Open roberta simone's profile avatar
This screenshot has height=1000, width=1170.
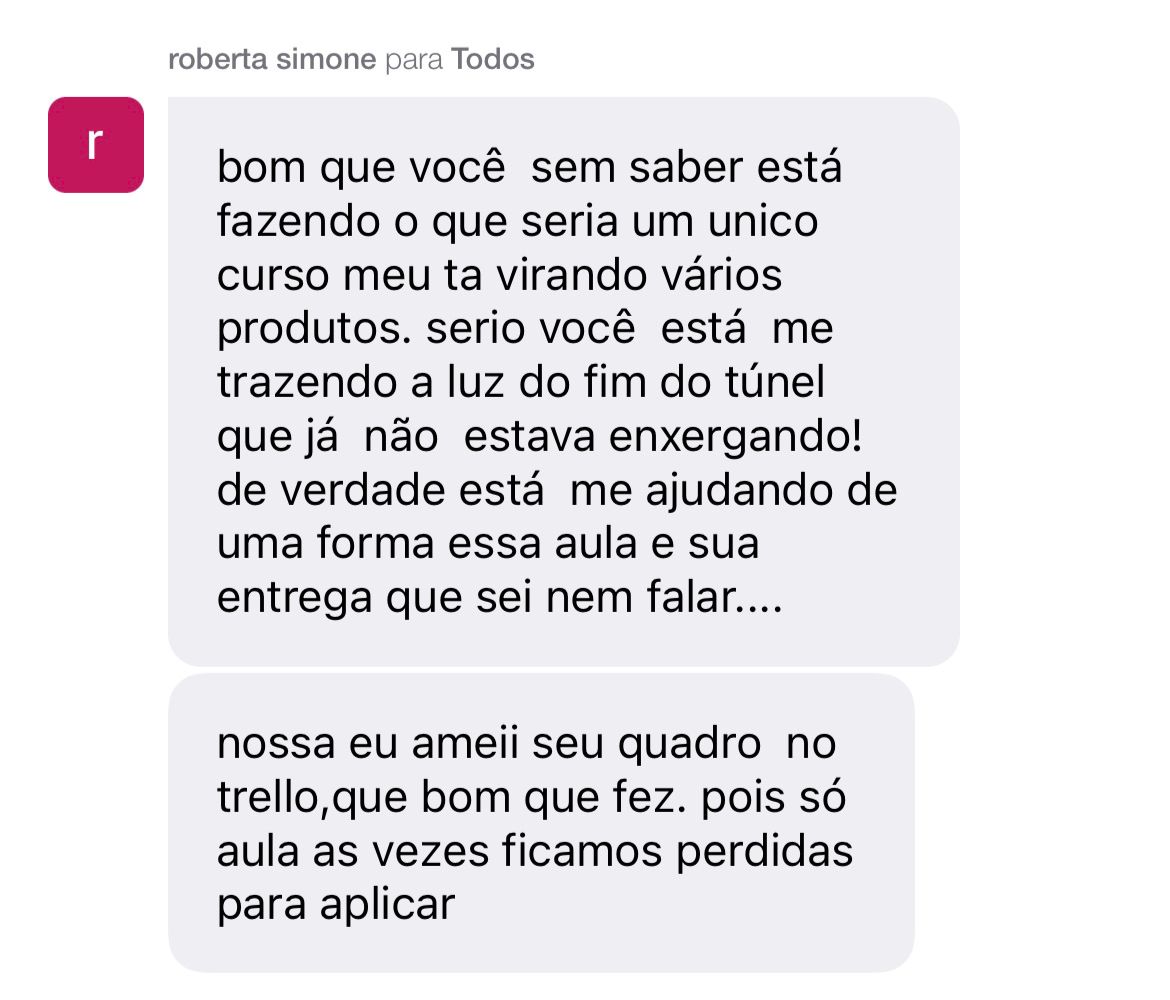pyautogui.click(x=96, y=145)
